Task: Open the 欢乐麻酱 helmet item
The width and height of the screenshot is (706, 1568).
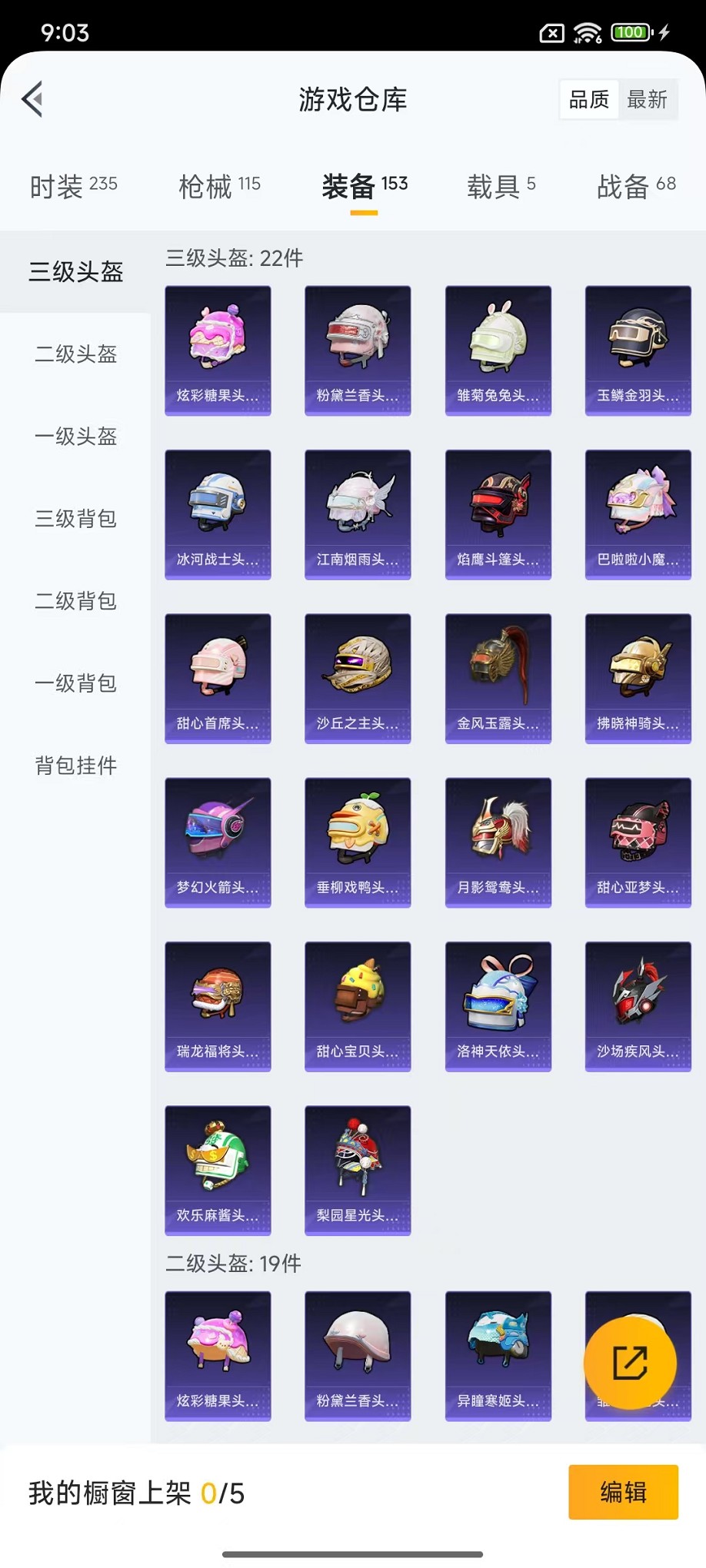Action: pyautogui.click(x=218, y=1170)
